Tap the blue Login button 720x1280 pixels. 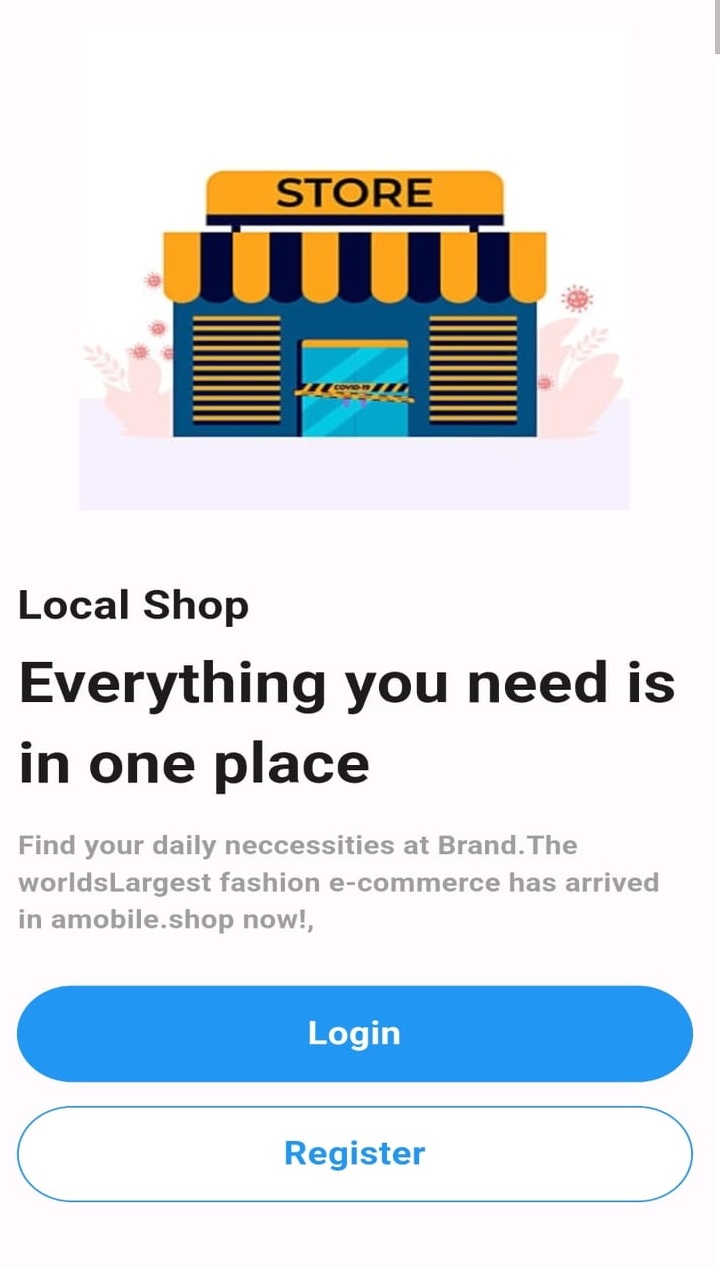tap(354, 1033)
